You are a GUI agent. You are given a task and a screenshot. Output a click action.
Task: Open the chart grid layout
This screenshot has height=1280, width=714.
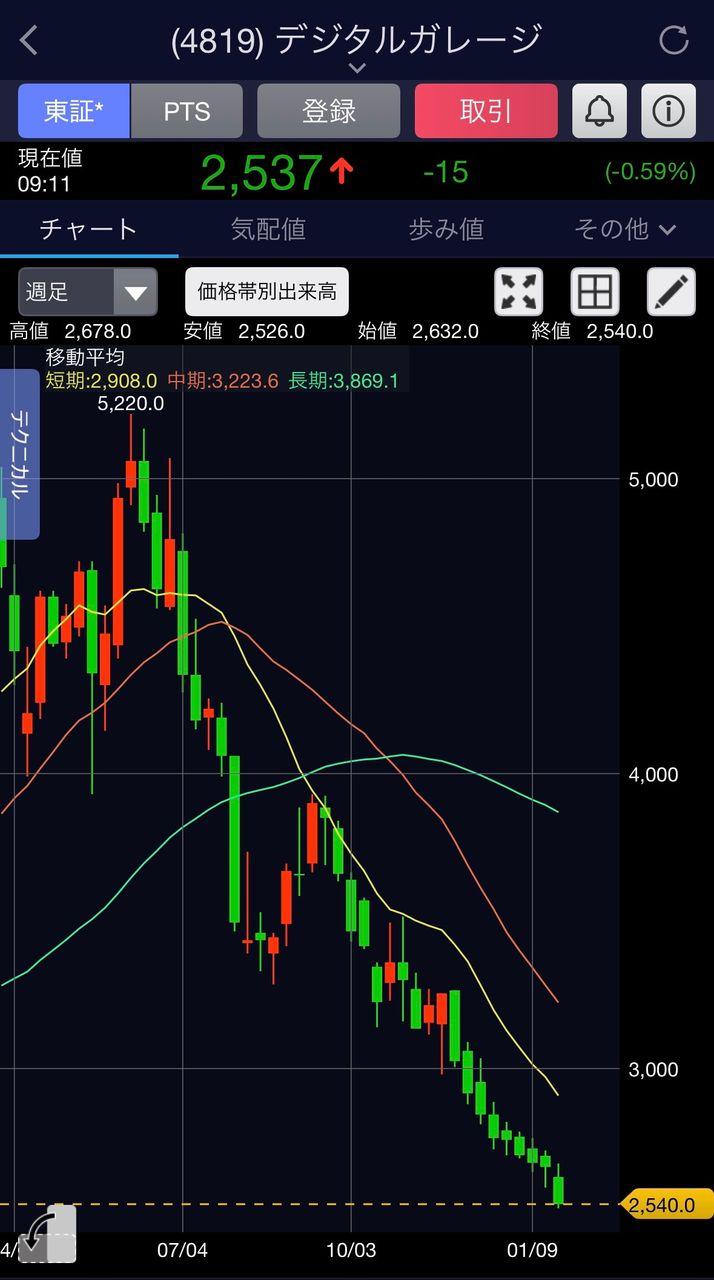point(595,292)
